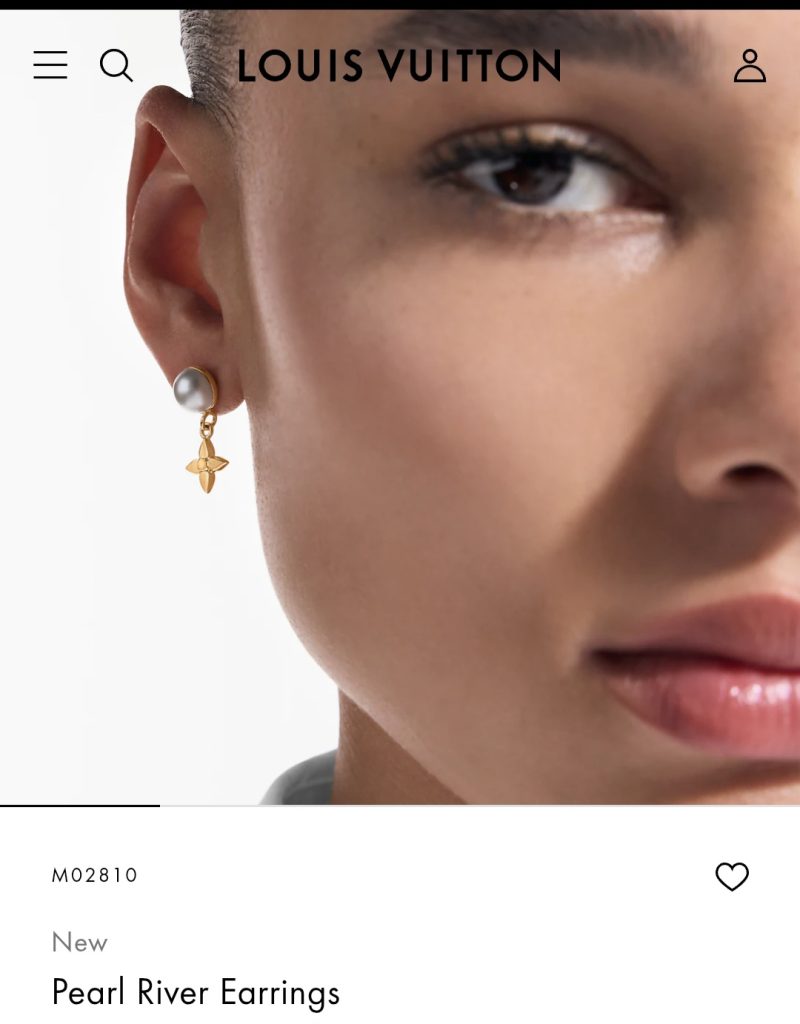Go to Louis Vuitton home via logo
The height and width of the screenshot is (1024, 800).
(399, 67)
